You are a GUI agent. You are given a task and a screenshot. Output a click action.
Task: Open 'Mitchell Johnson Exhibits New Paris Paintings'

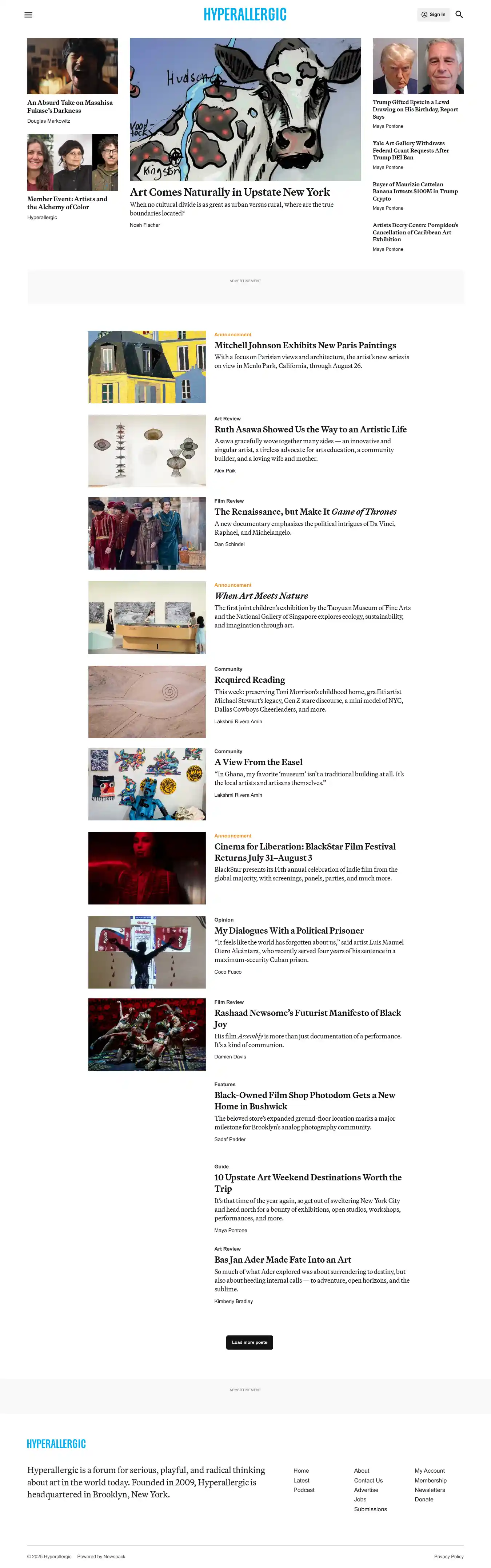[305, 346]
